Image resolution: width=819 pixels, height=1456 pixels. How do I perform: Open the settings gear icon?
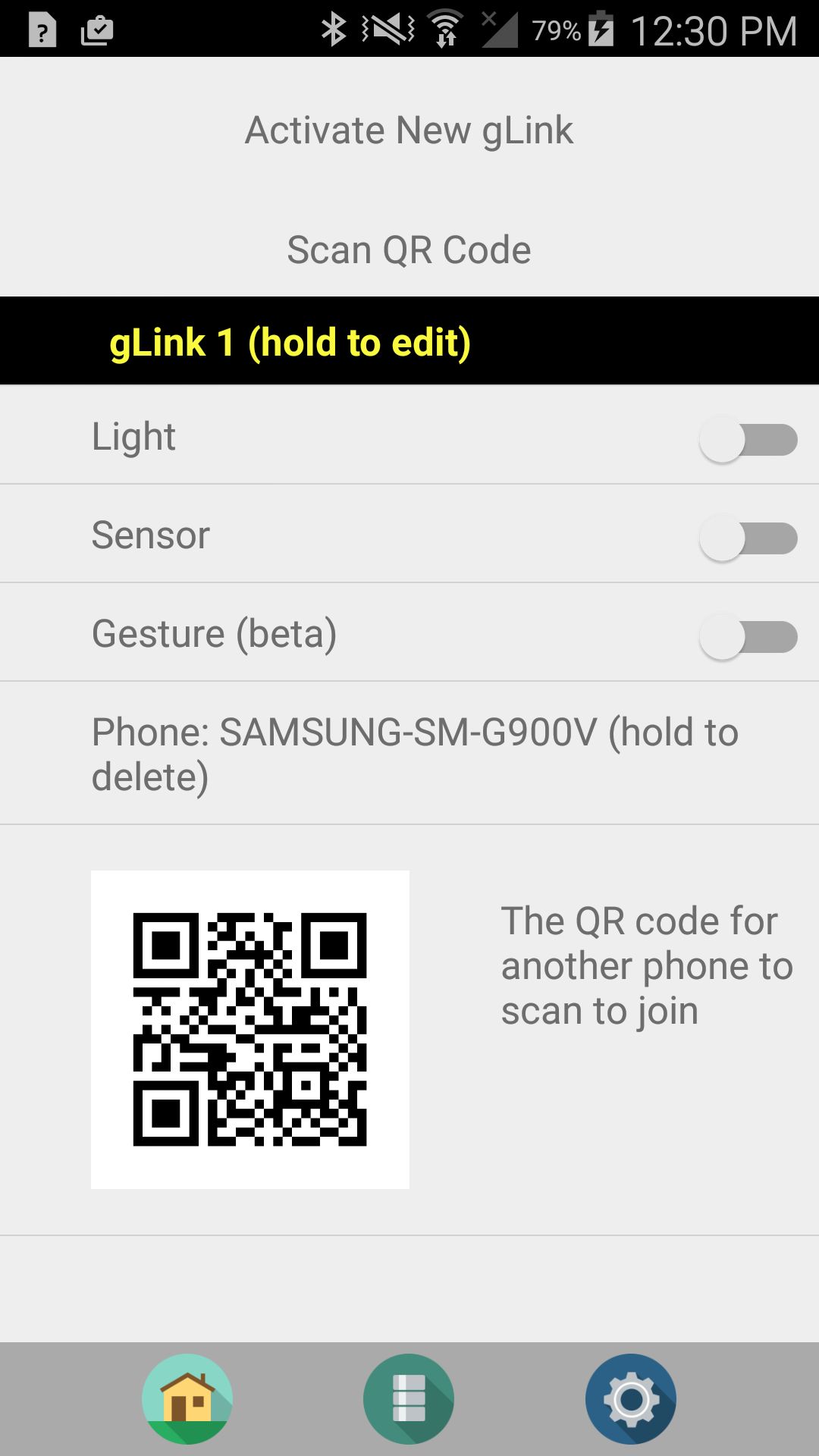[x=630, y=1398]
